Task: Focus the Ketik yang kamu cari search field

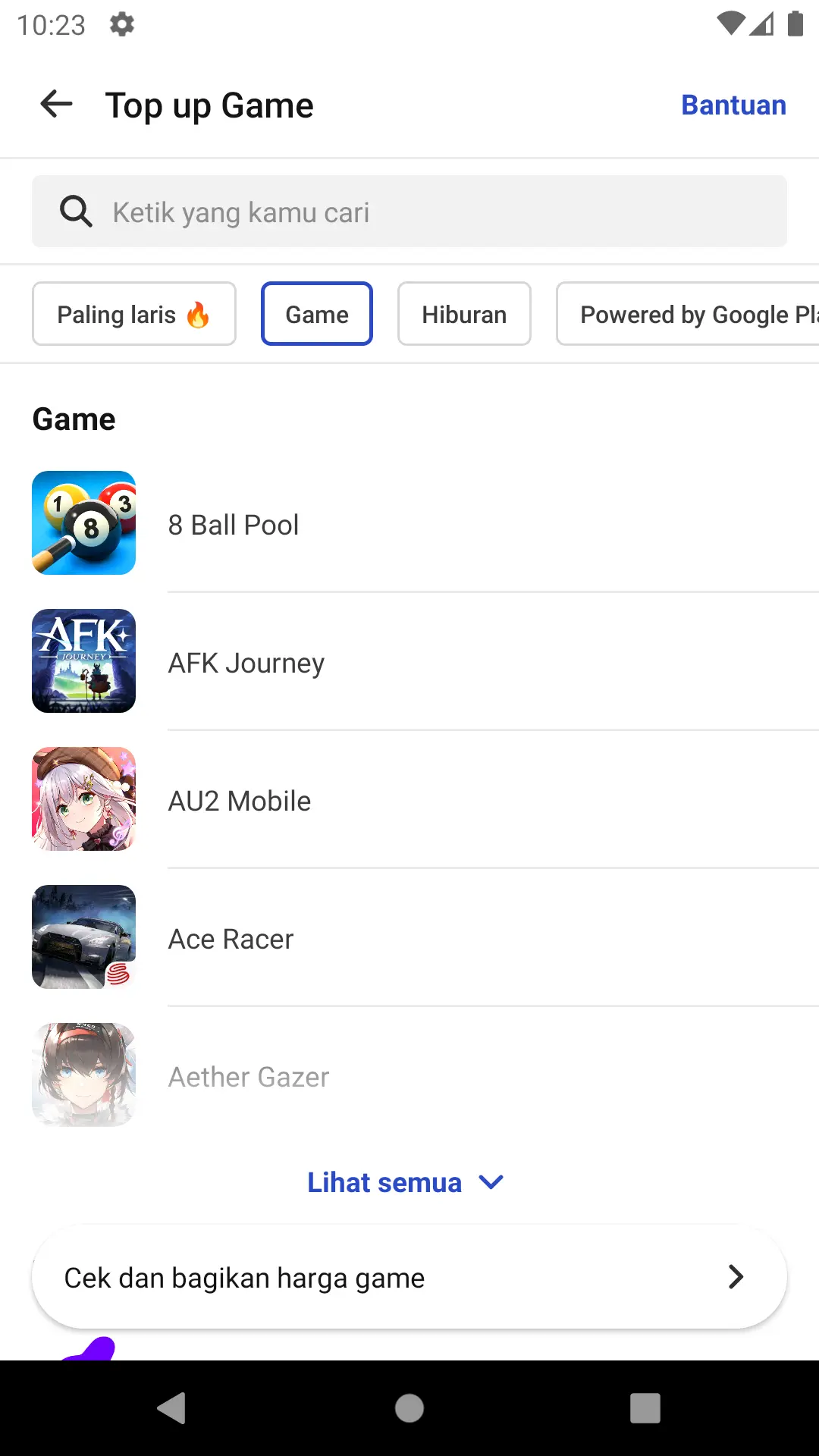Action: (409, 211)
